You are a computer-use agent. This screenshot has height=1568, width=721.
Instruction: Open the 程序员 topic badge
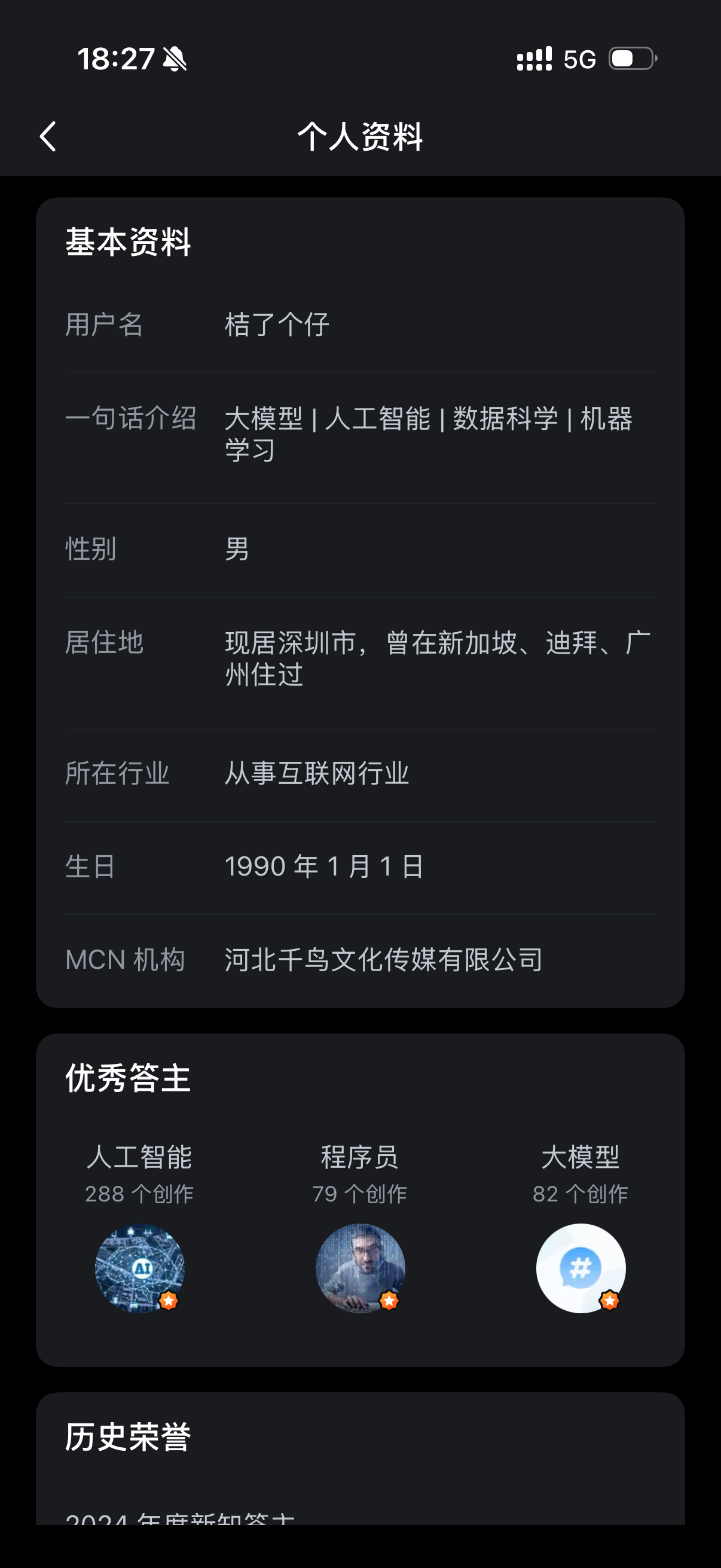[359, 1267]
